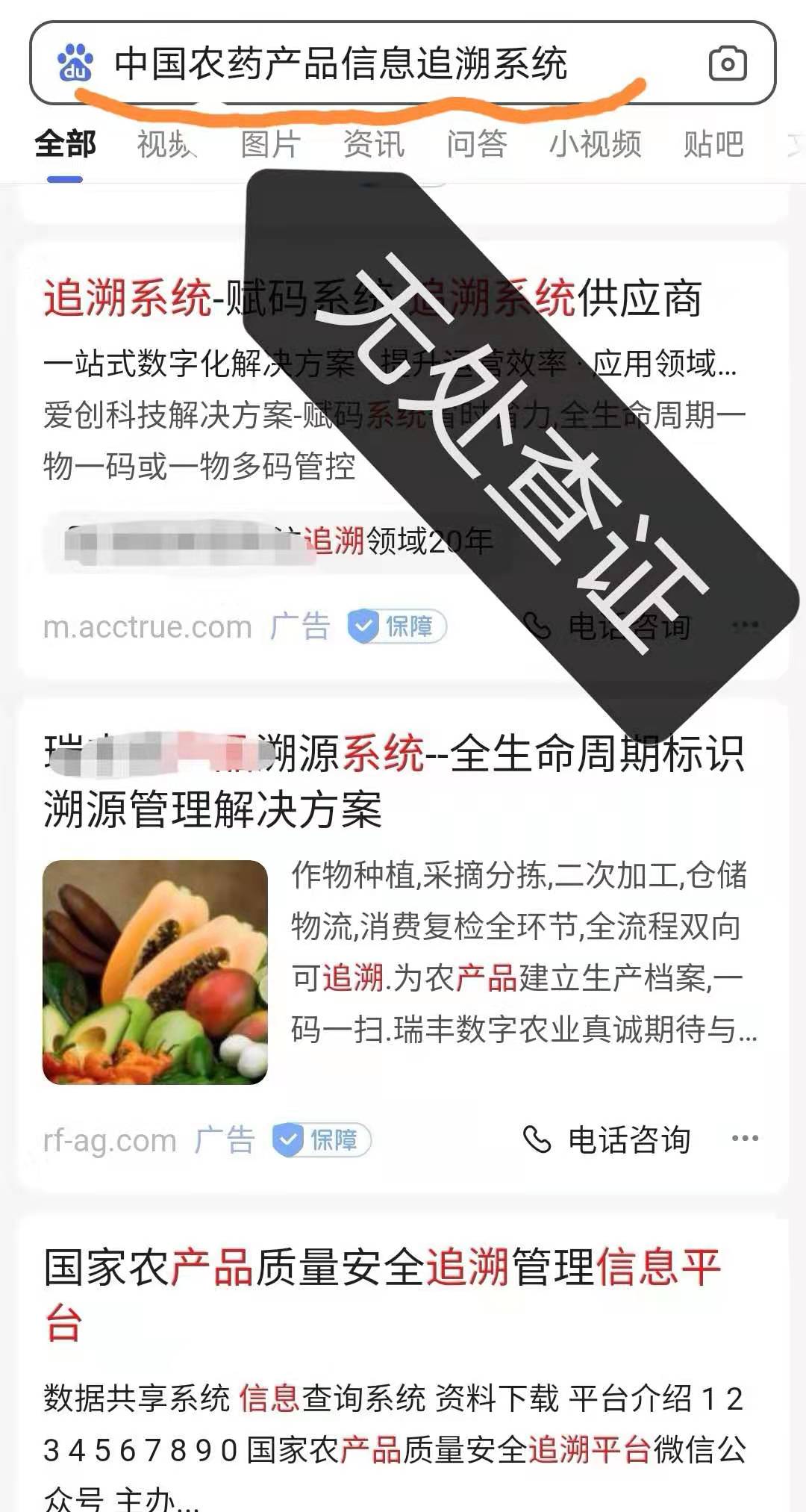Switch to the 小视频 tab
This screenshot has height=1512, width=806.
pos(595,144)
